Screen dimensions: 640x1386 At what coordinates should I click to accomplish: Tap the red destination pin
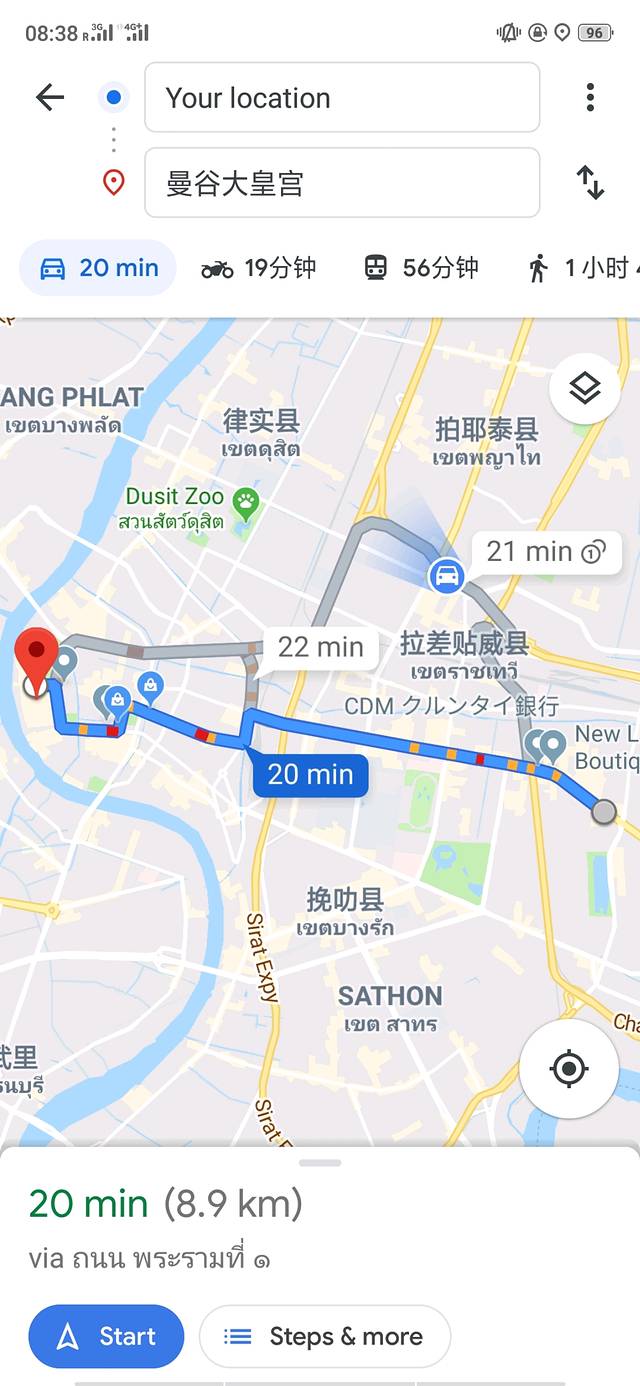click(x=38, y=657)
